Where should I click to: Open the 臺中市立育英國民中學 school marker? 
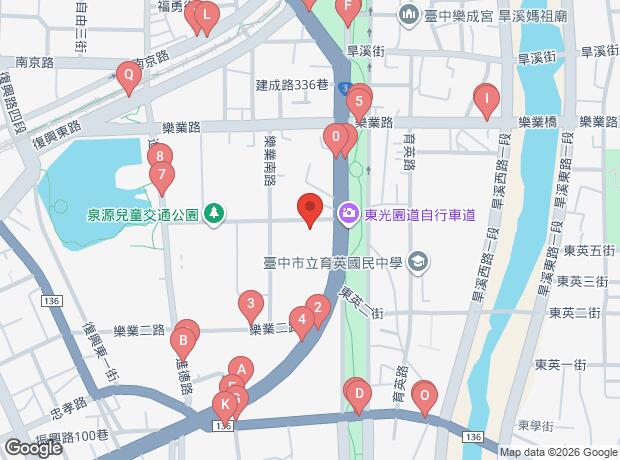(417, 263)
